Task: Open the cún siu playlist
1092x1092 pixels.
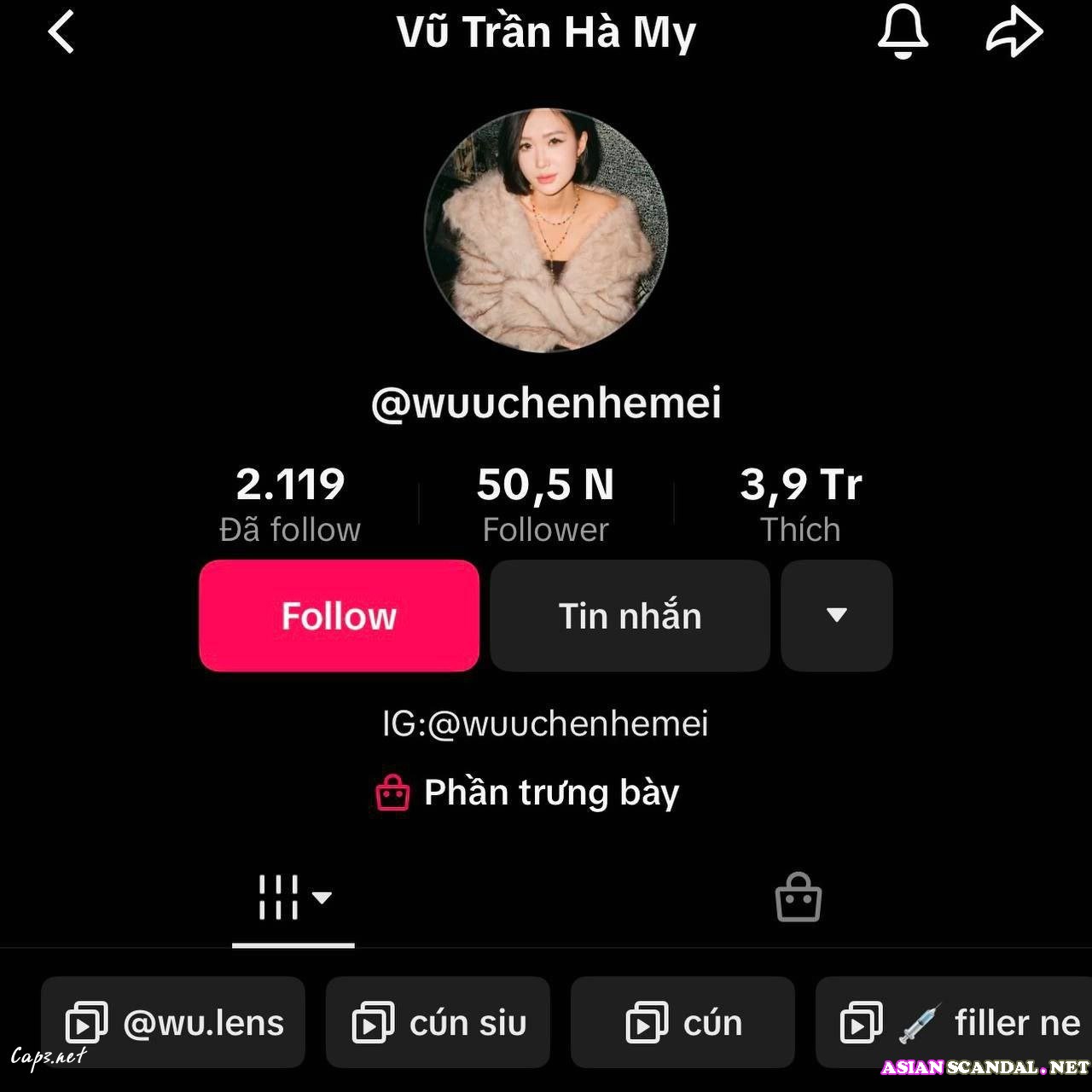Action: 438,1022
